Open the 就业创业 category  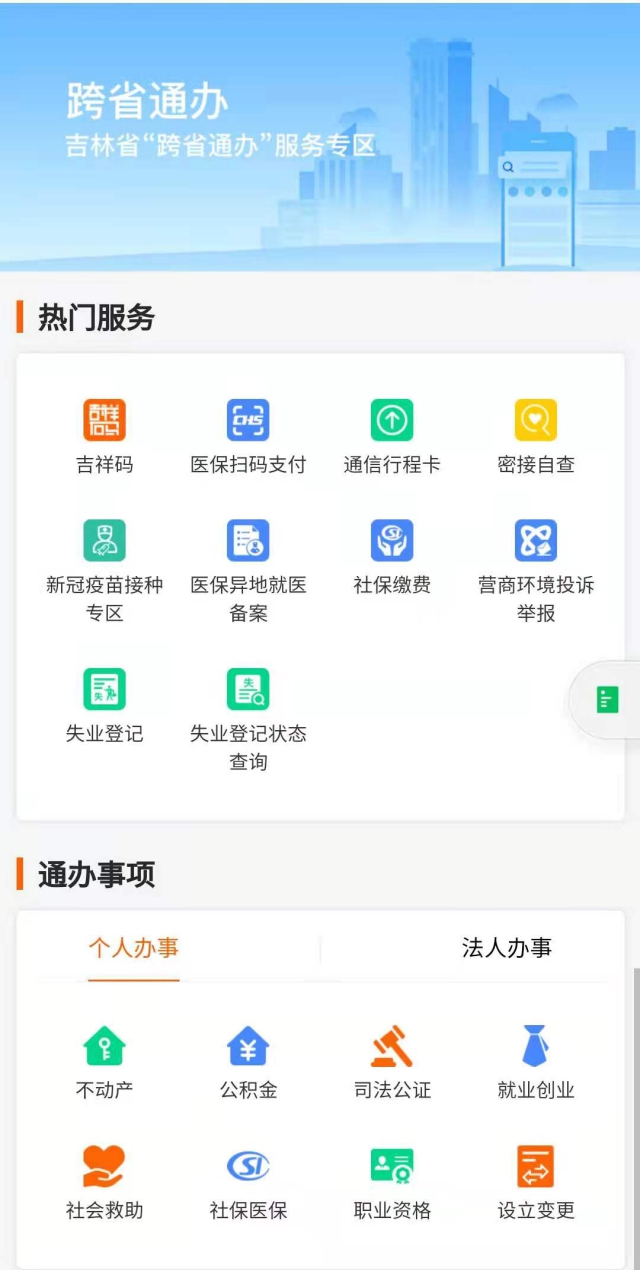536,1047
